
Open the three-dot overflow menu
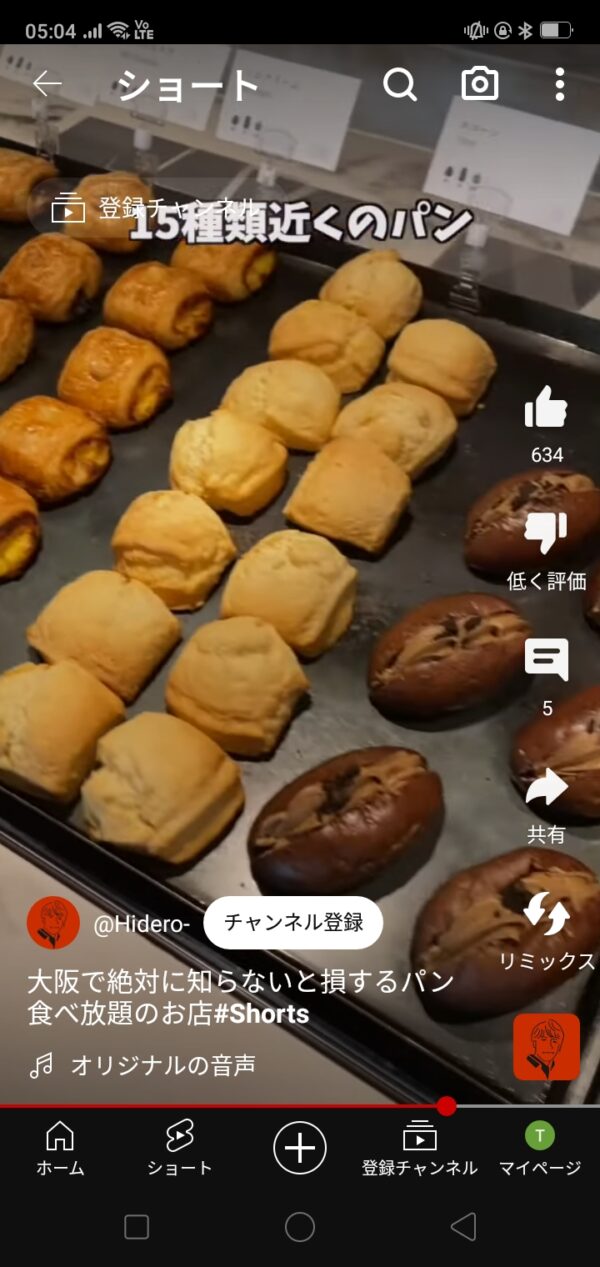click(x=559, y=84)
